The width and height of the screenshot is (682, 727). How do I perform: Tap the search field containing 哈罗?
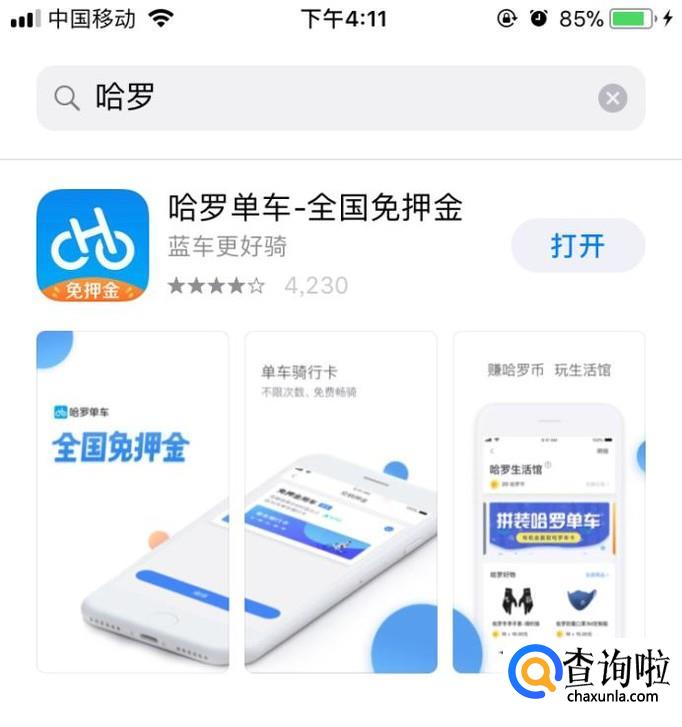pyautogui.click(x=341, y=98)
